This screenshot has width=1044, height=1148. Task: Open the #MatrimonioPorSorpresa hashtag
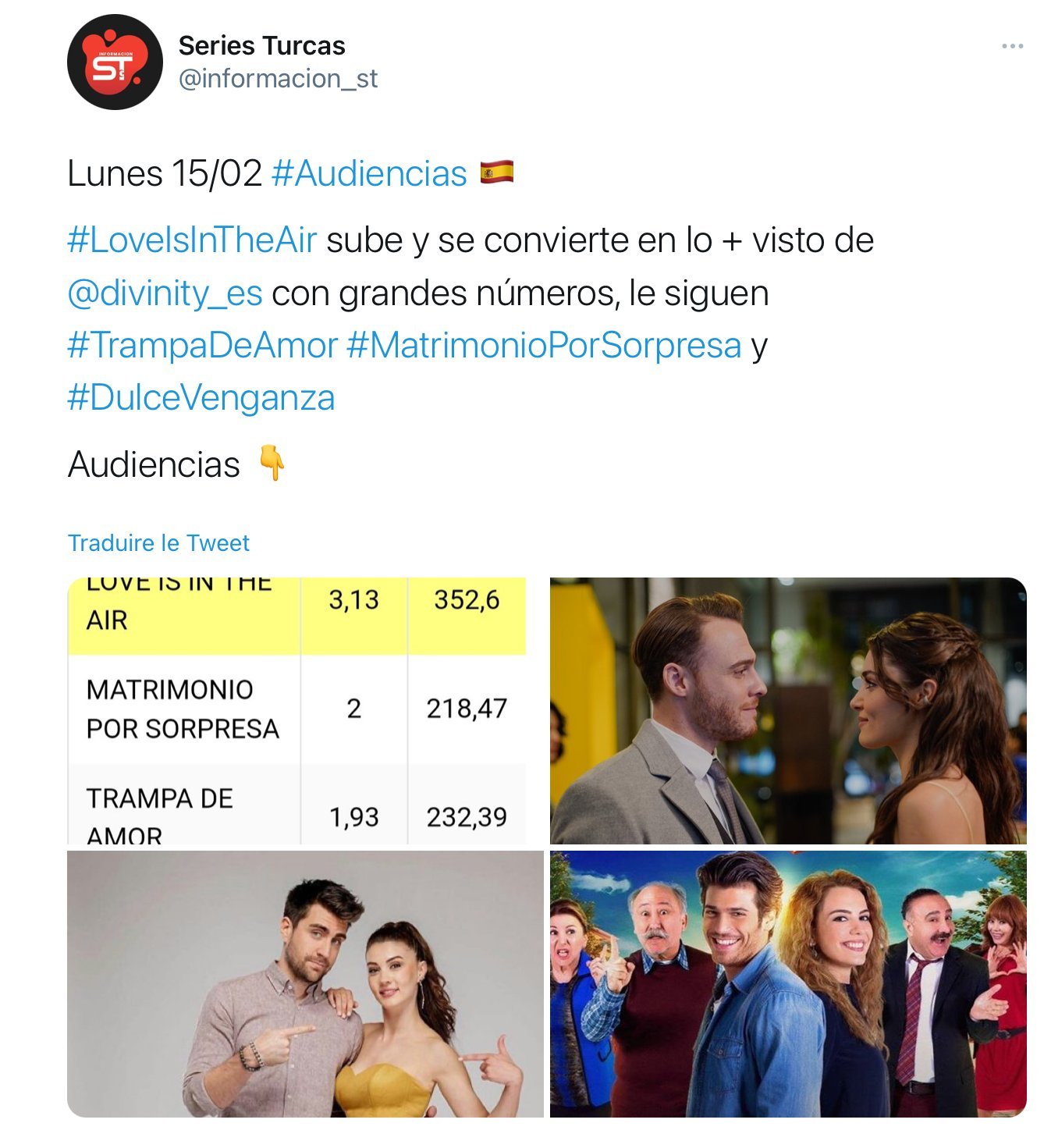(543, 346)
